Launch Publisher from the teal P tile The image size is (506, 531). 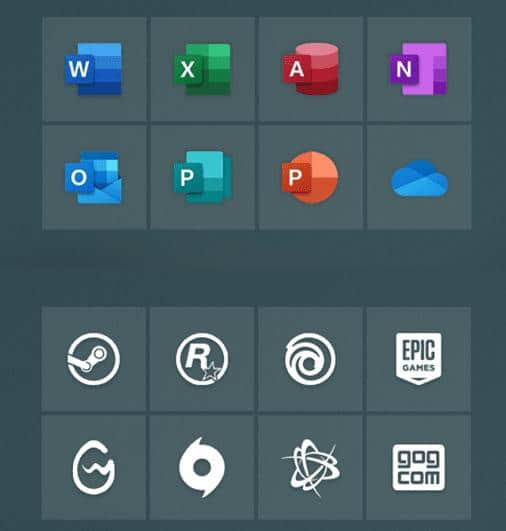203,177
